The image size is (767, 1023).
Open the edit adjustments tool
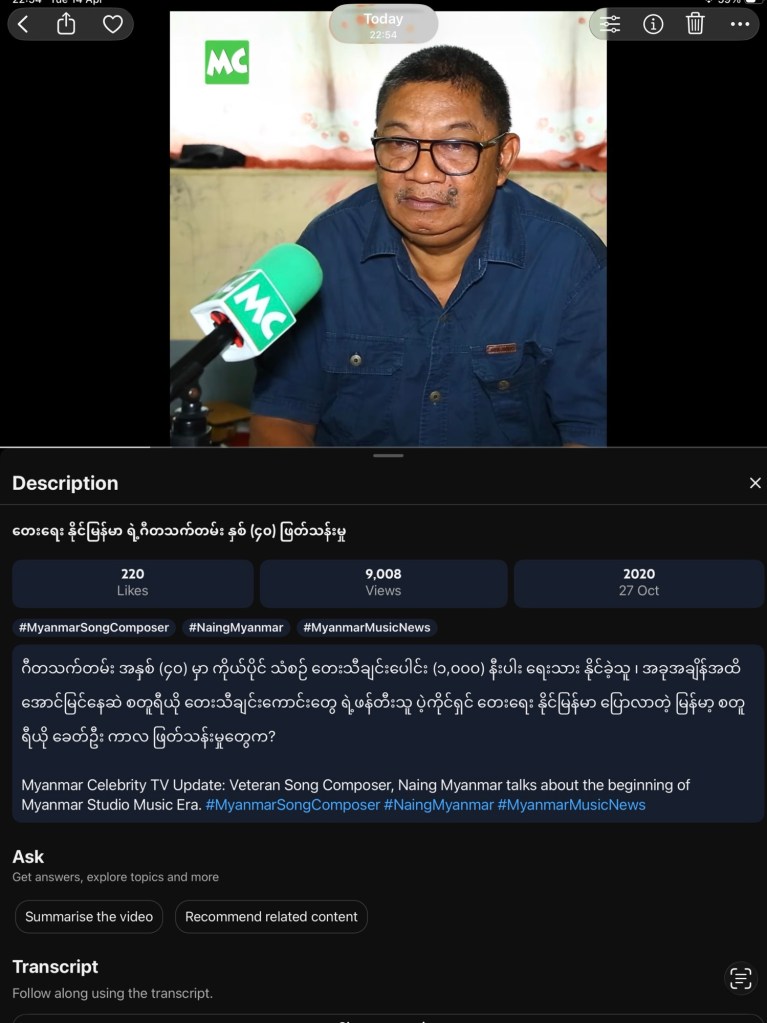[x=609, y=24]
